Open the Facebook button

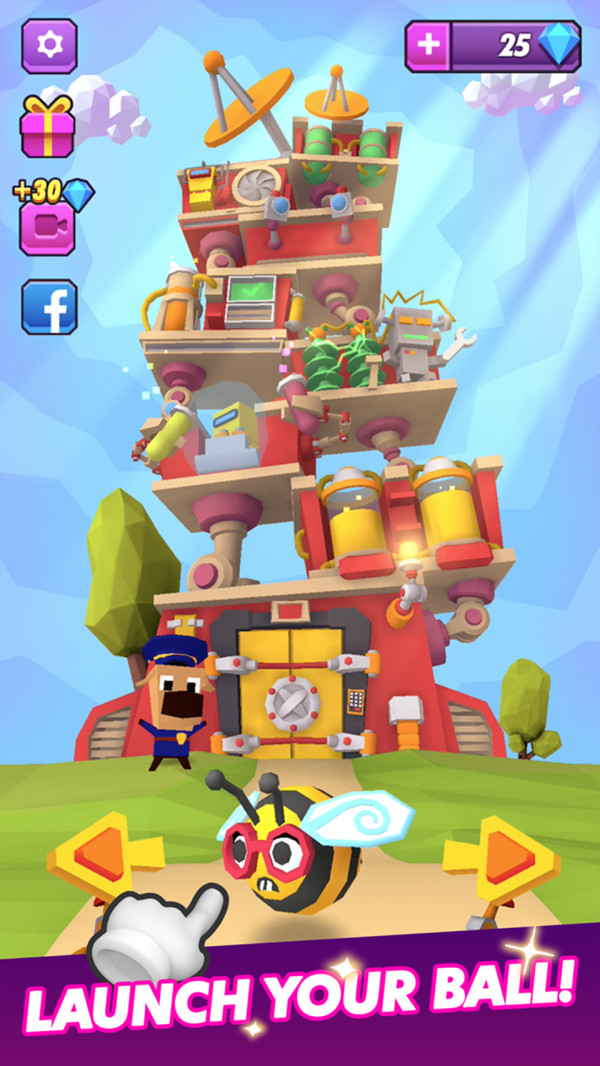point(49,307)
